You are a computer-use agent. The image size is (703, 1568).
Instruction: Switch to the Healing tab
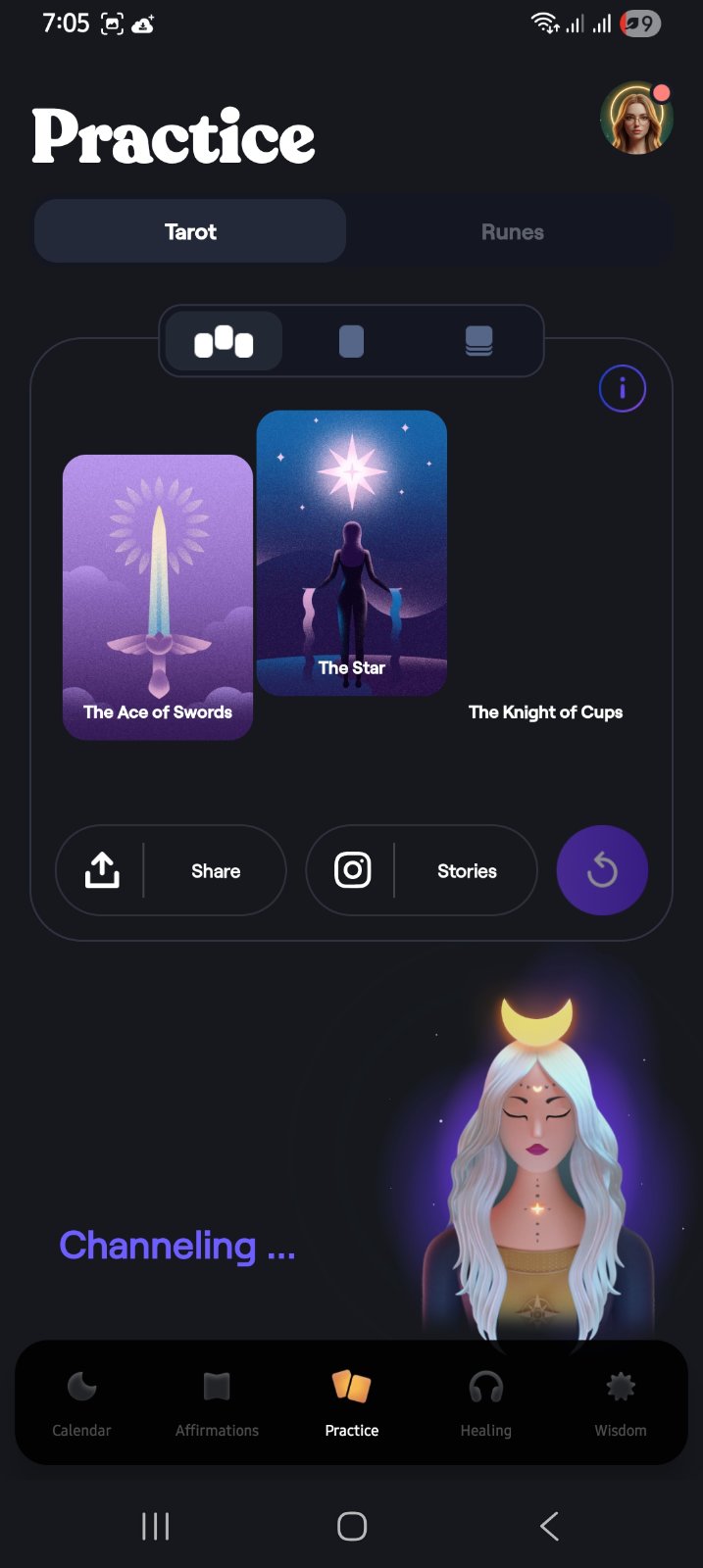click(x=486, y=1403)
